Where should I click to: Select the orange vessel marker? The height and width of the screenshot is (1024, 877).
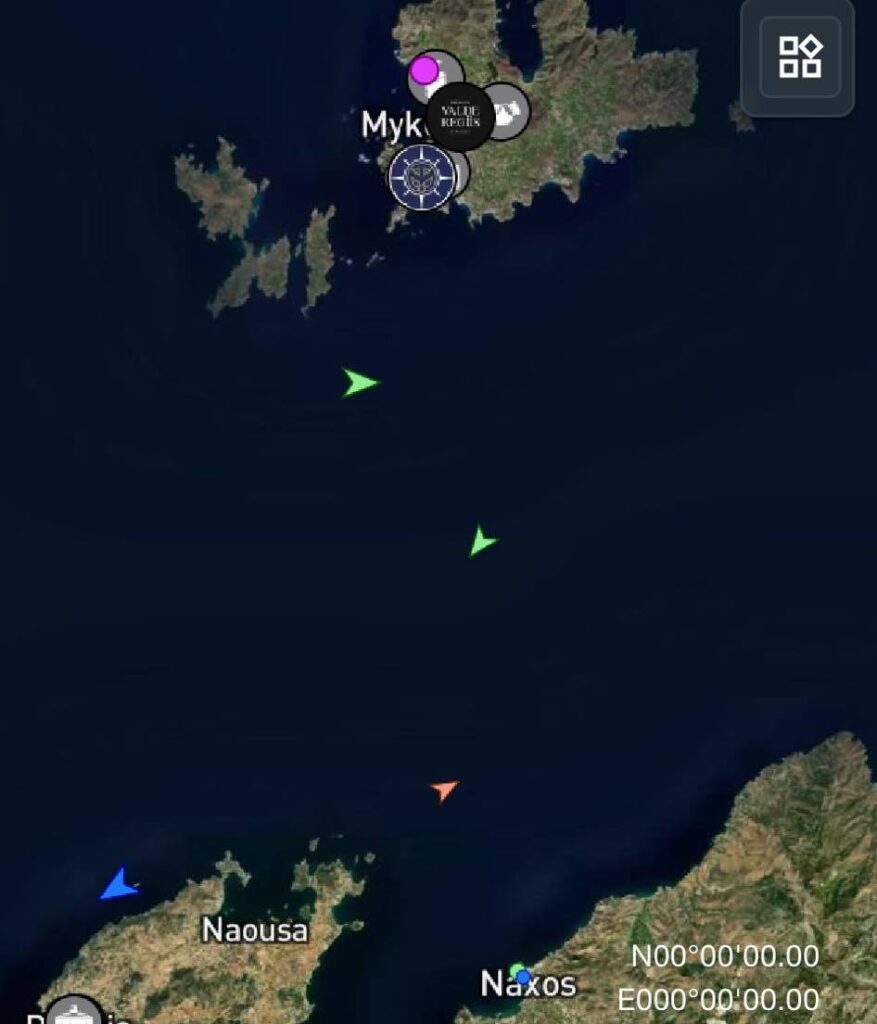(444, 790)
